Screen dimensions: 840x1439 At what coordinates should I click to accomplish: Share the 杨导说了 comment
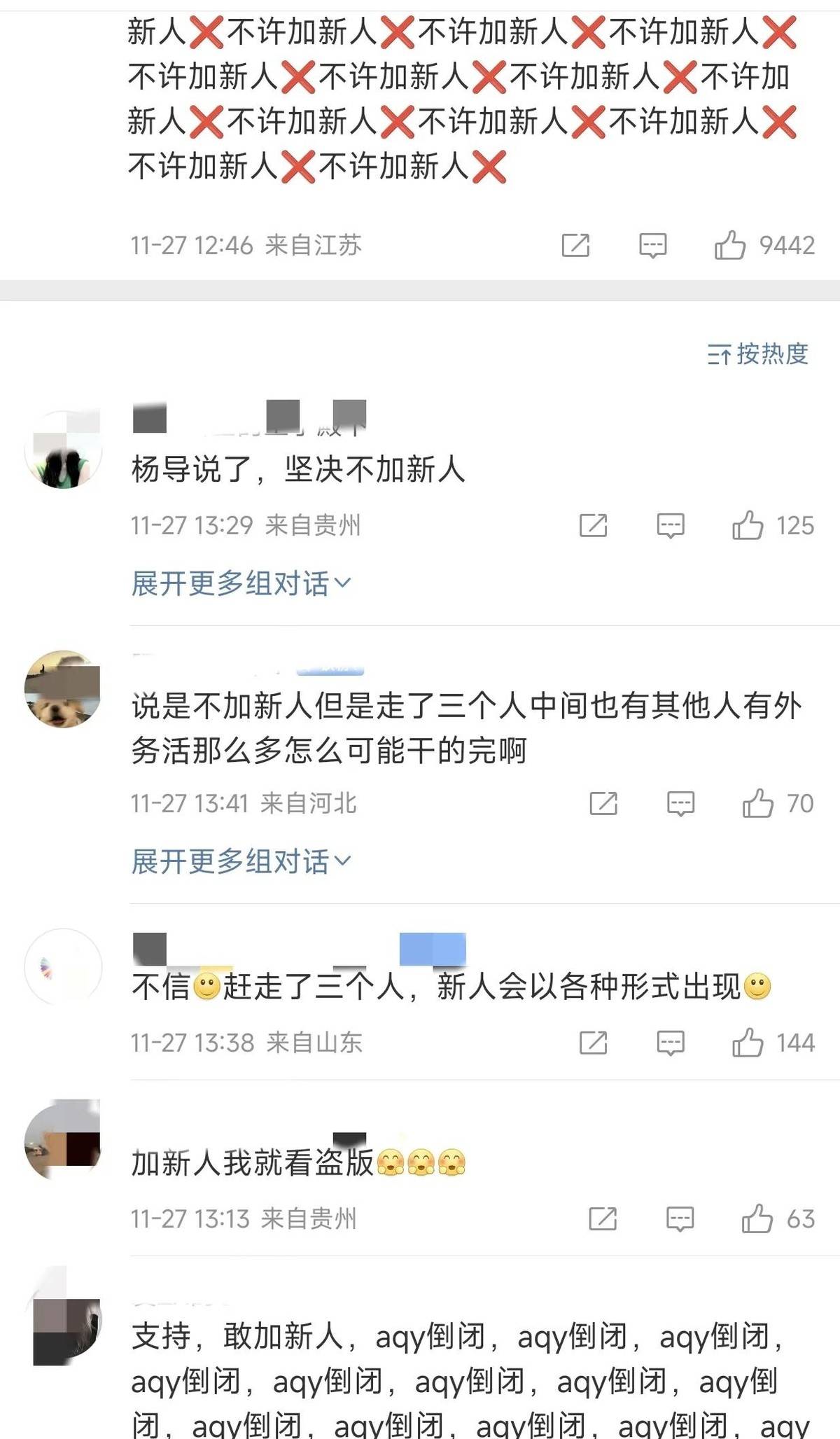point(593,525)
